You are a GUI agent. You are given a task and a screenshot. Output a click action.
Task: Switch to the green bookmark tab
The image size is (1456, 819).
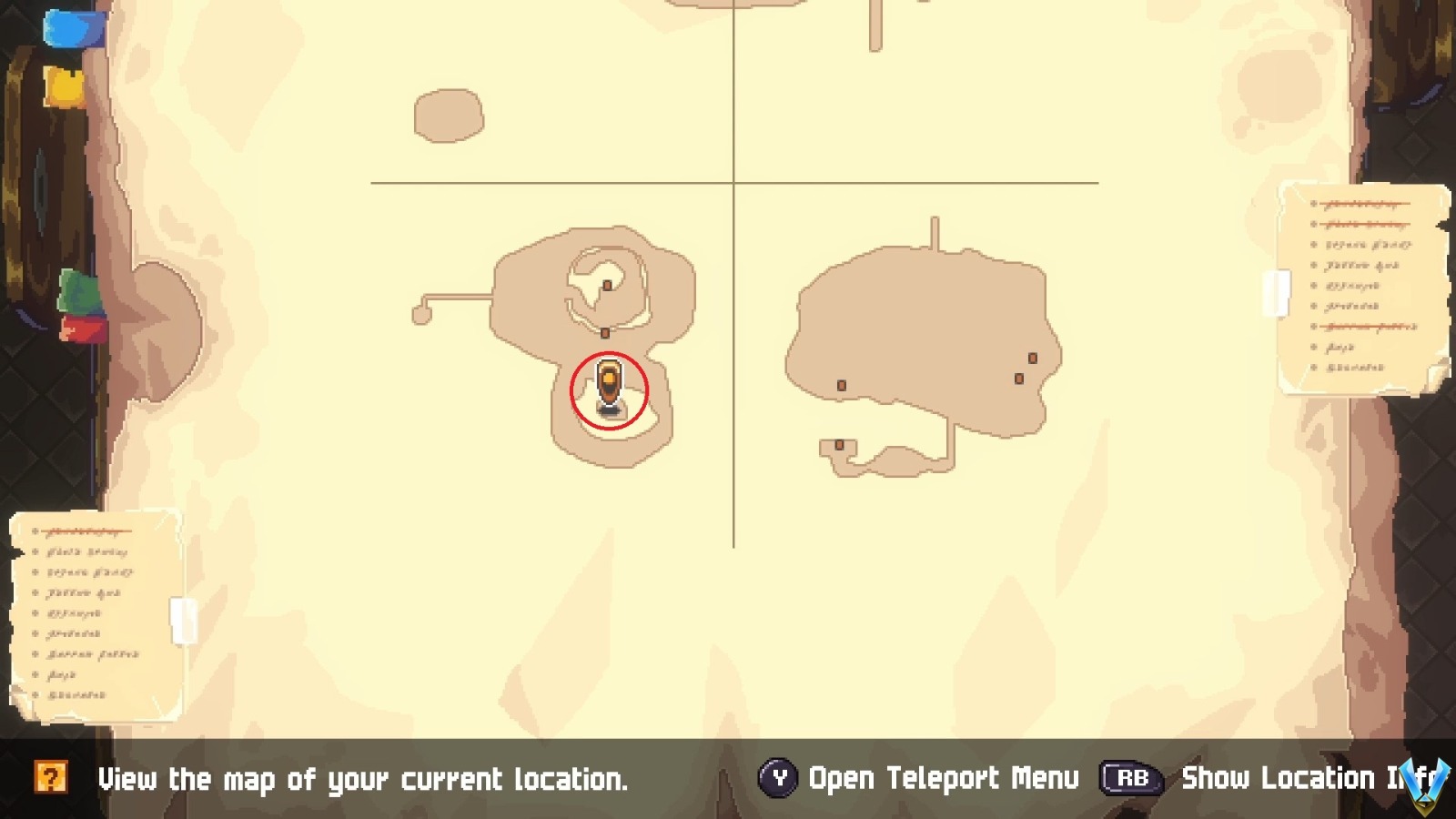[x=80, y=291]
